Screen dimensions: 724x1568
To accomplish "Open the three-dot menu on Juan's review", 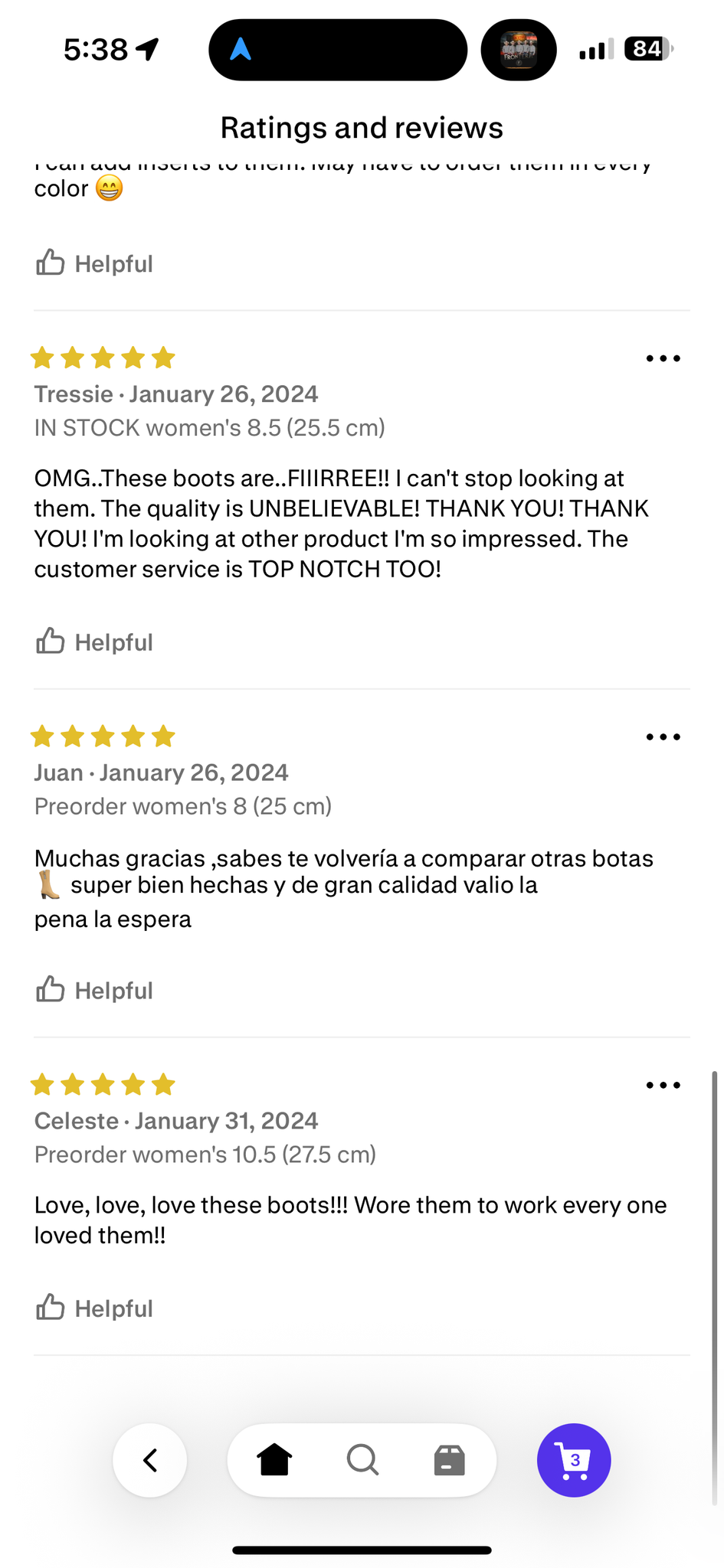I will pos(663,737).
